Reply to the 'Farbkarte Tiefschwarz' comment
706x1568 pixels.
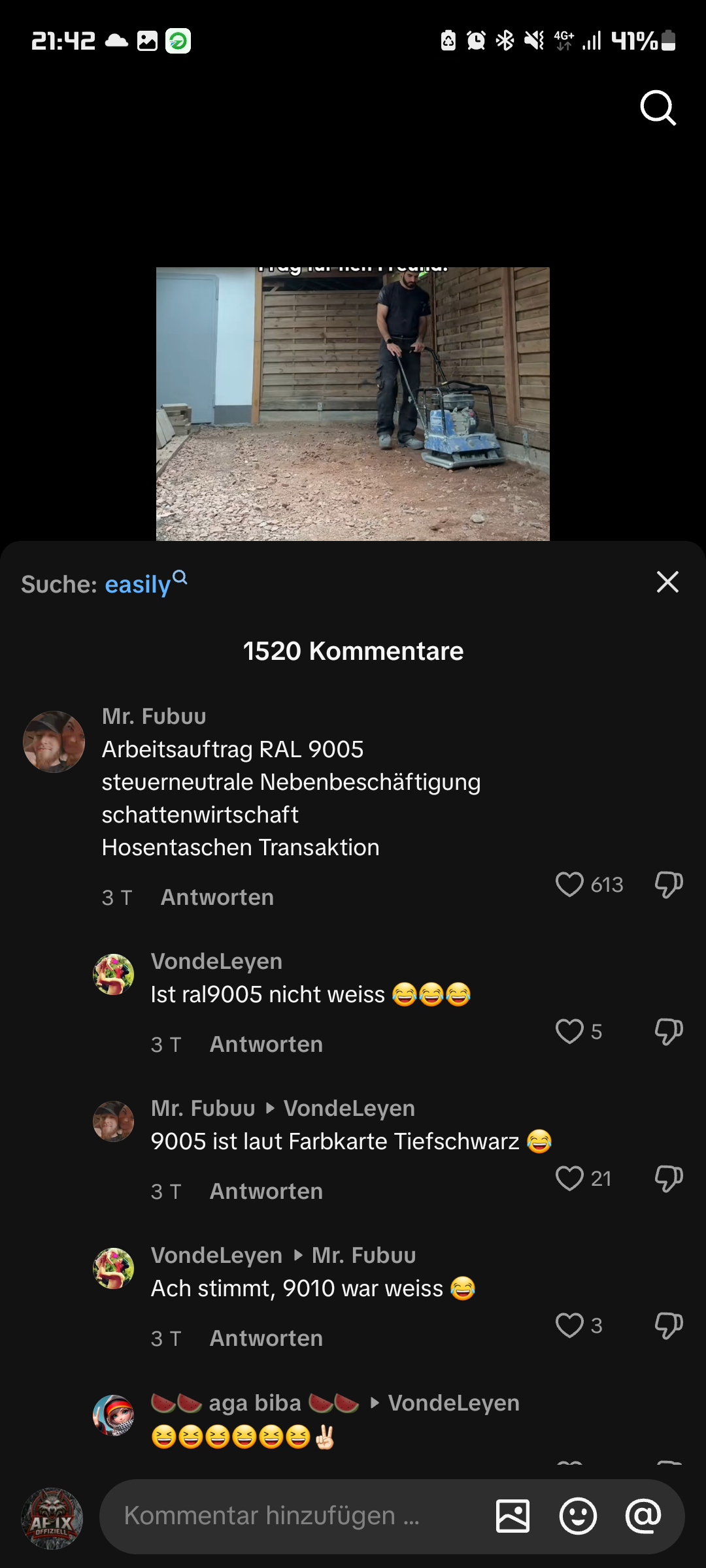pos(266,1192)
